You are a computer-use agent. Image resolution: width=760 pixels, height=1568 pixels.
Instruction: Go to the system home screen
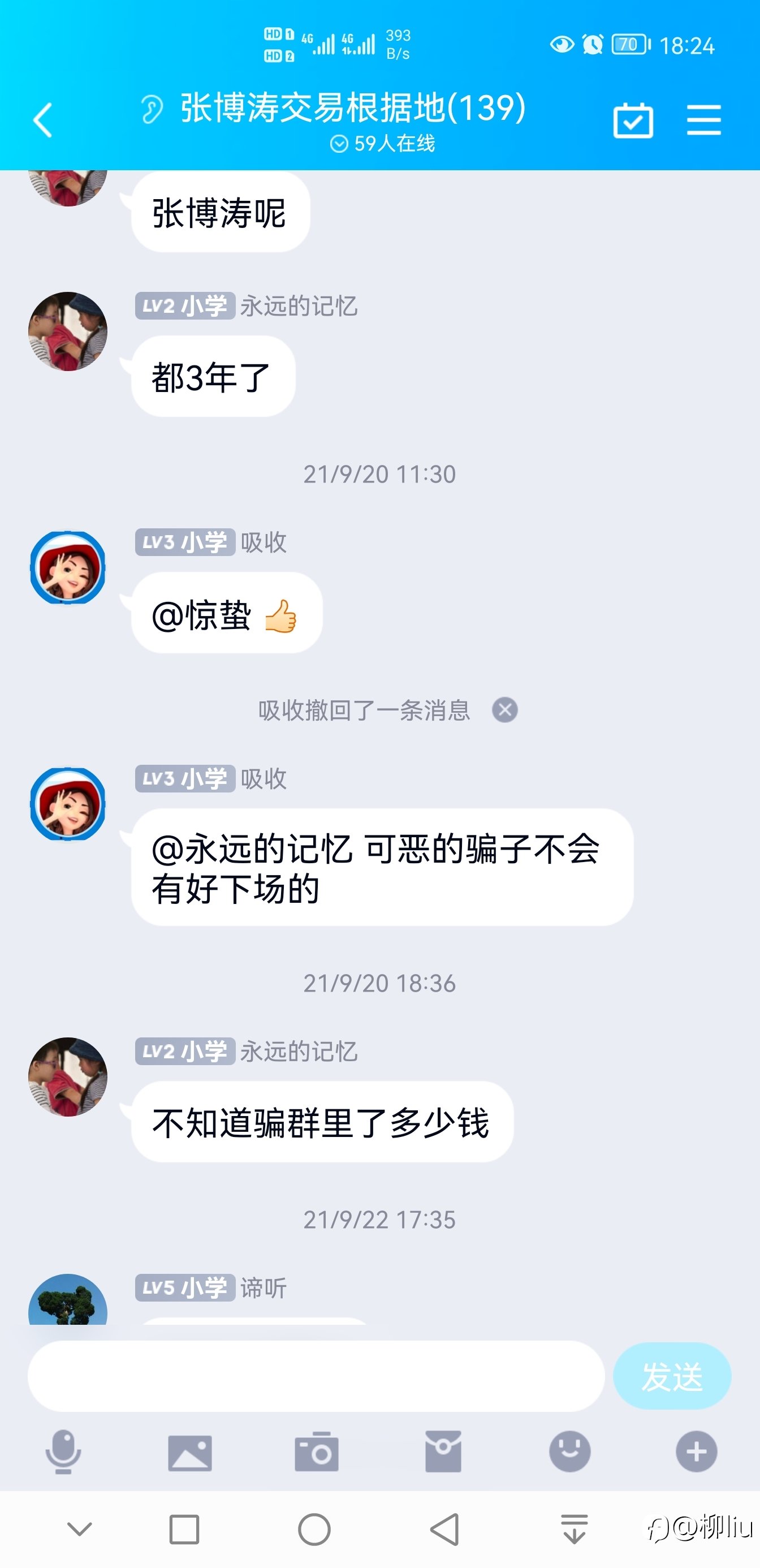(x=314, y=1529)
